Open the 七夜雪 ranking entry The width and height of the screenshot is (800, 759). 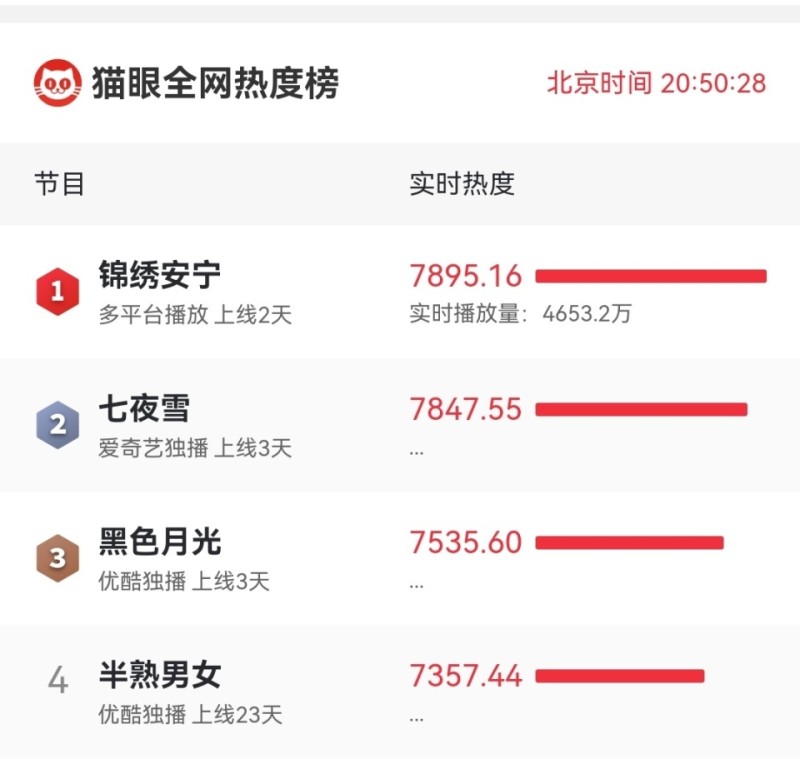coord(144,409)
